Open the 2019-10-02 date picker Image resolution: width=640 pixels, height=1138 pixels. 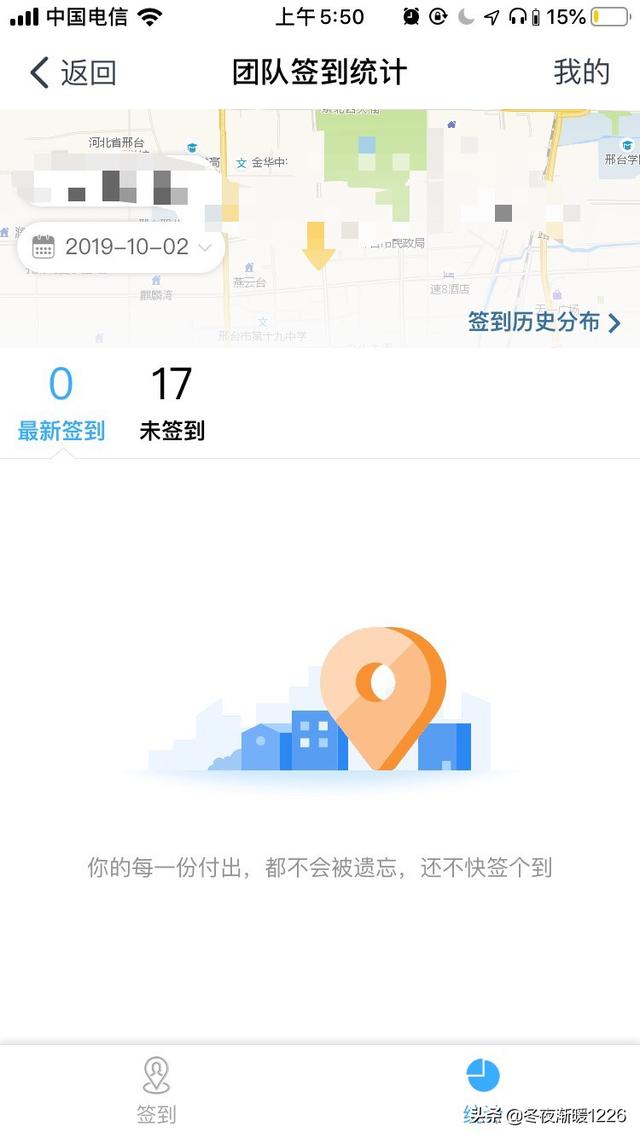pyautogui.click(x=122, y=247)
